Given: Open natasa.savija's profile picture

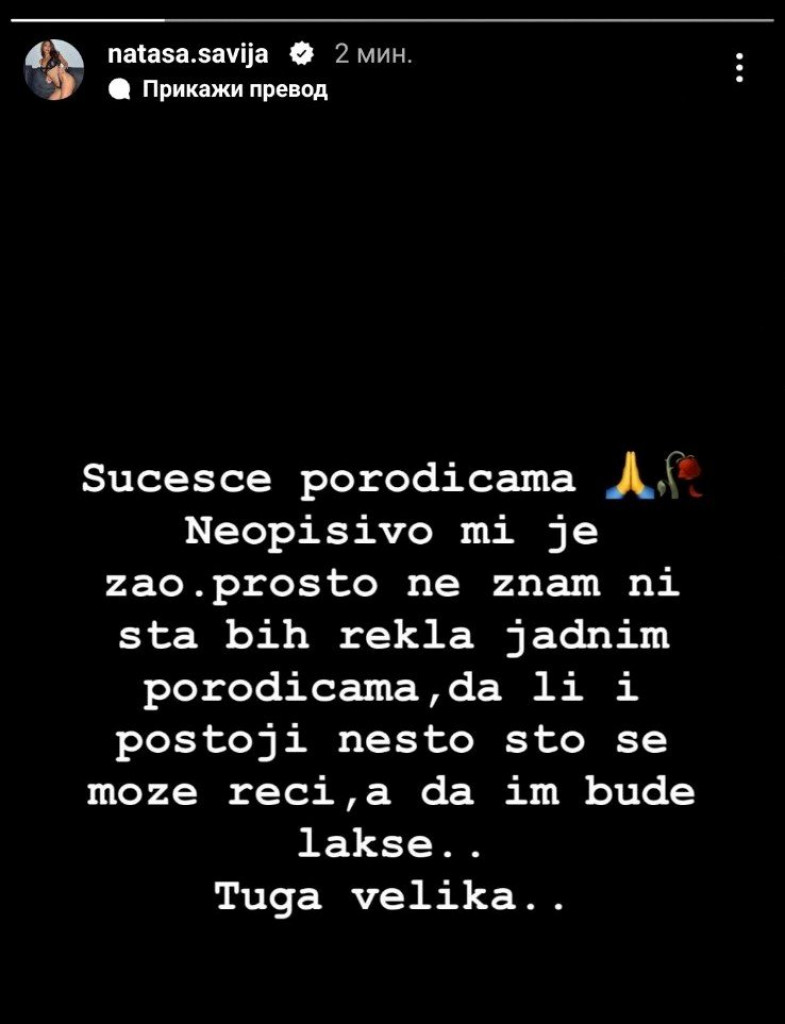Looking at the screenshot, I should pos(54,70).
